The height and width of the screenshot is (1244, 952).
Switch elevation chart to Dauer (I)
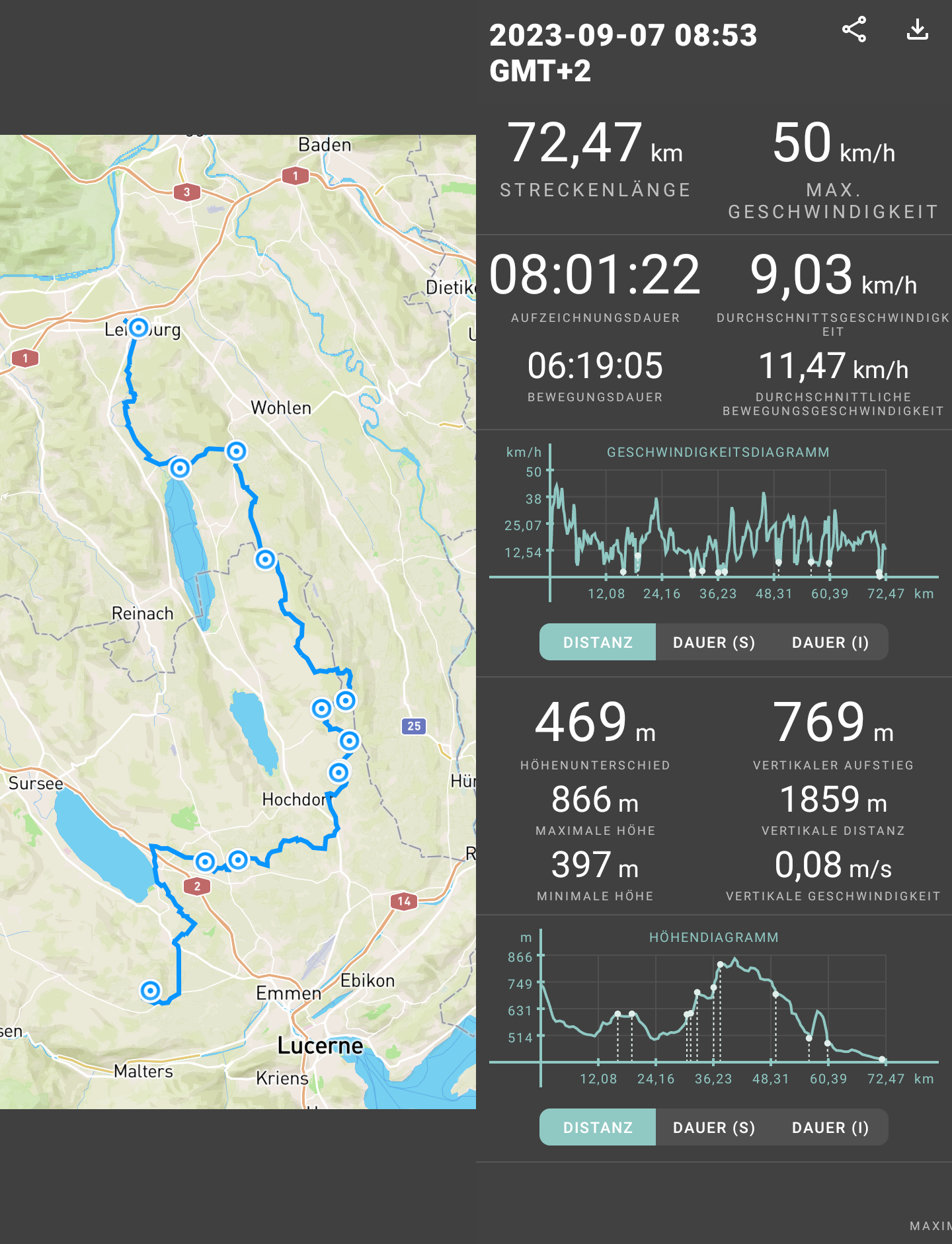pyautogui.click(x=830, y=1127)
